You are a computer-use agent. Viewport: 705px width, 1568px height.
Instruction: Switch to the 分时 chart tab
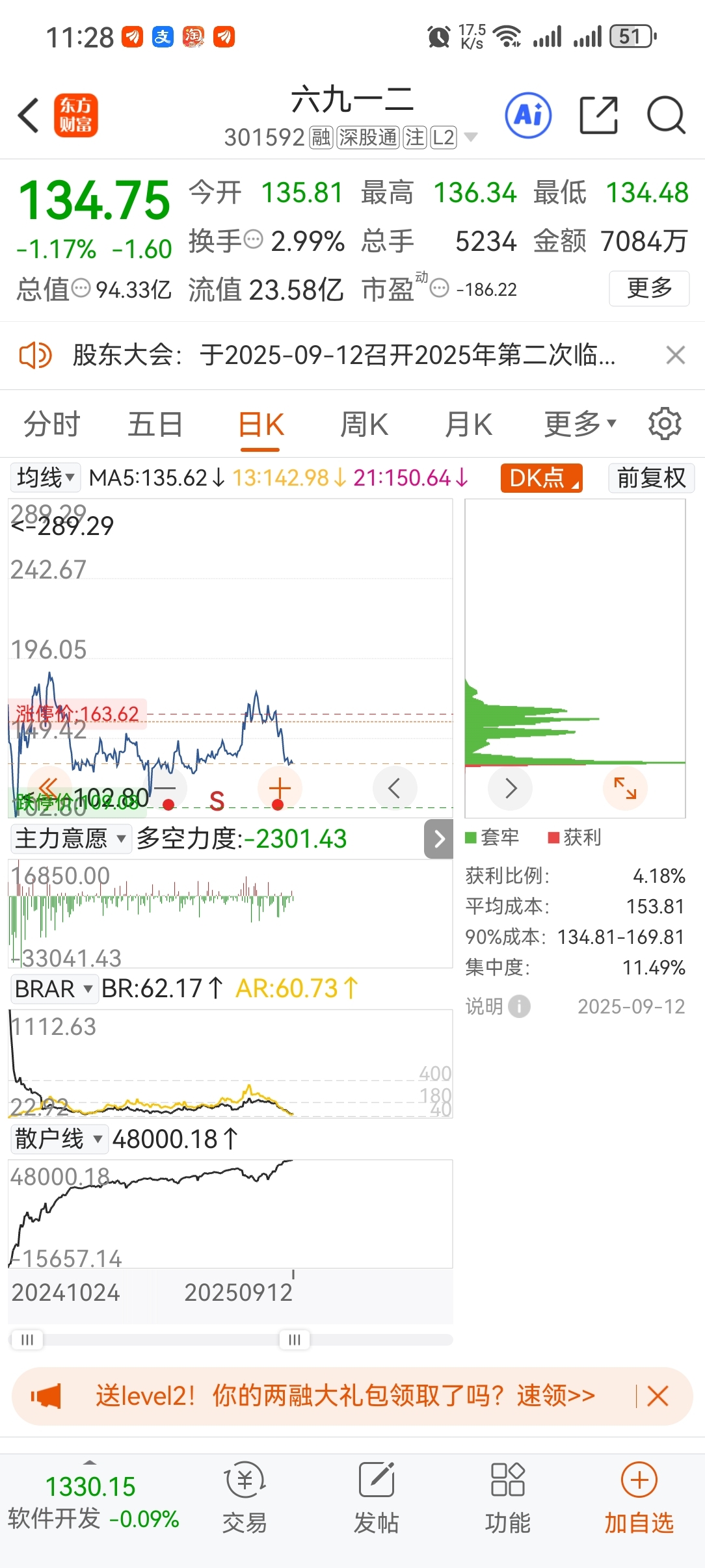pos(52,425)
